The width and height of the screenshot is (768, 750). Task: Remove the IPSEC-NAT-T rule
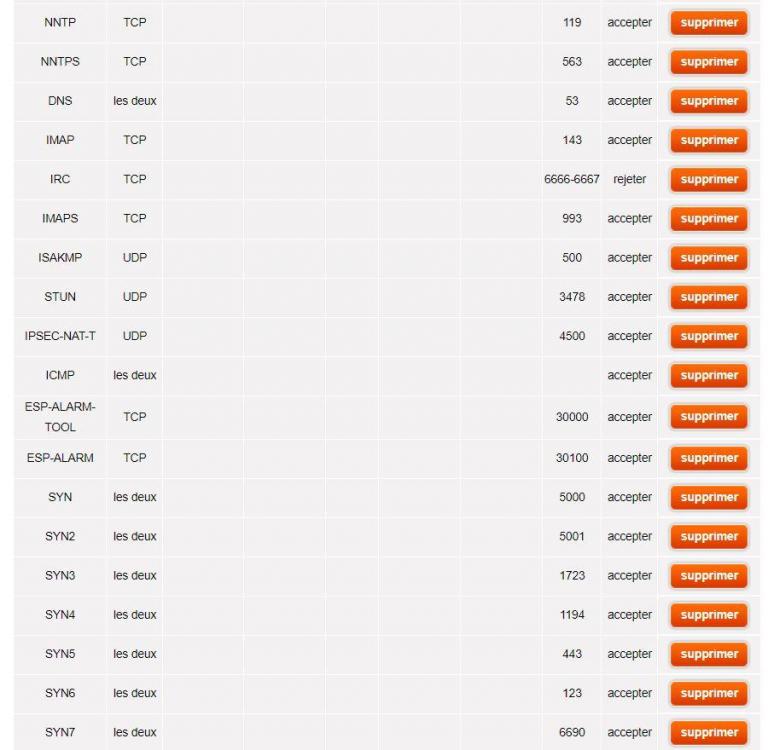709,337
